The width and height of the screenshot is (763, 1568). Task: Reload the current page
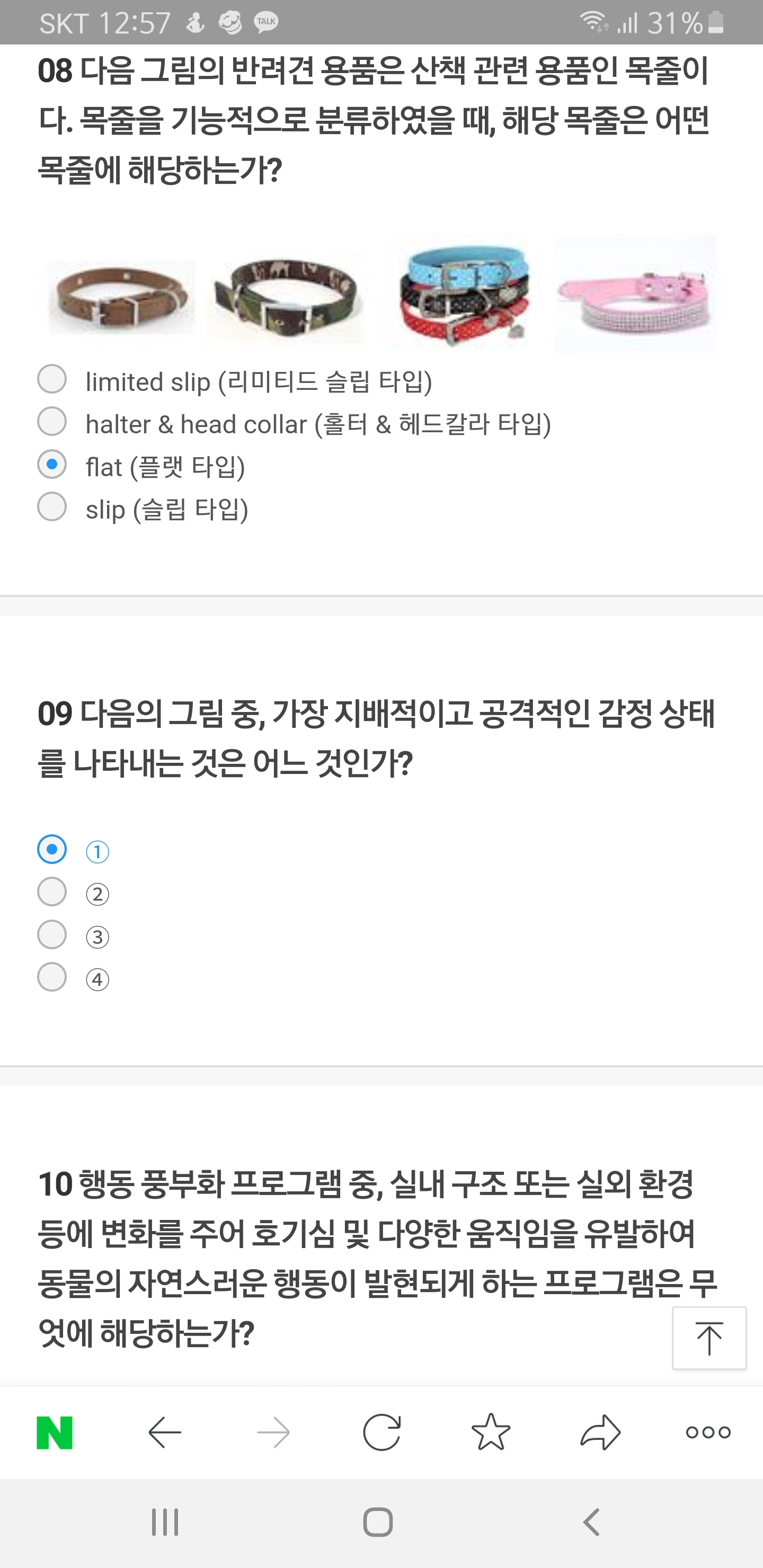pyautogui.click(x=382, y=1432)
